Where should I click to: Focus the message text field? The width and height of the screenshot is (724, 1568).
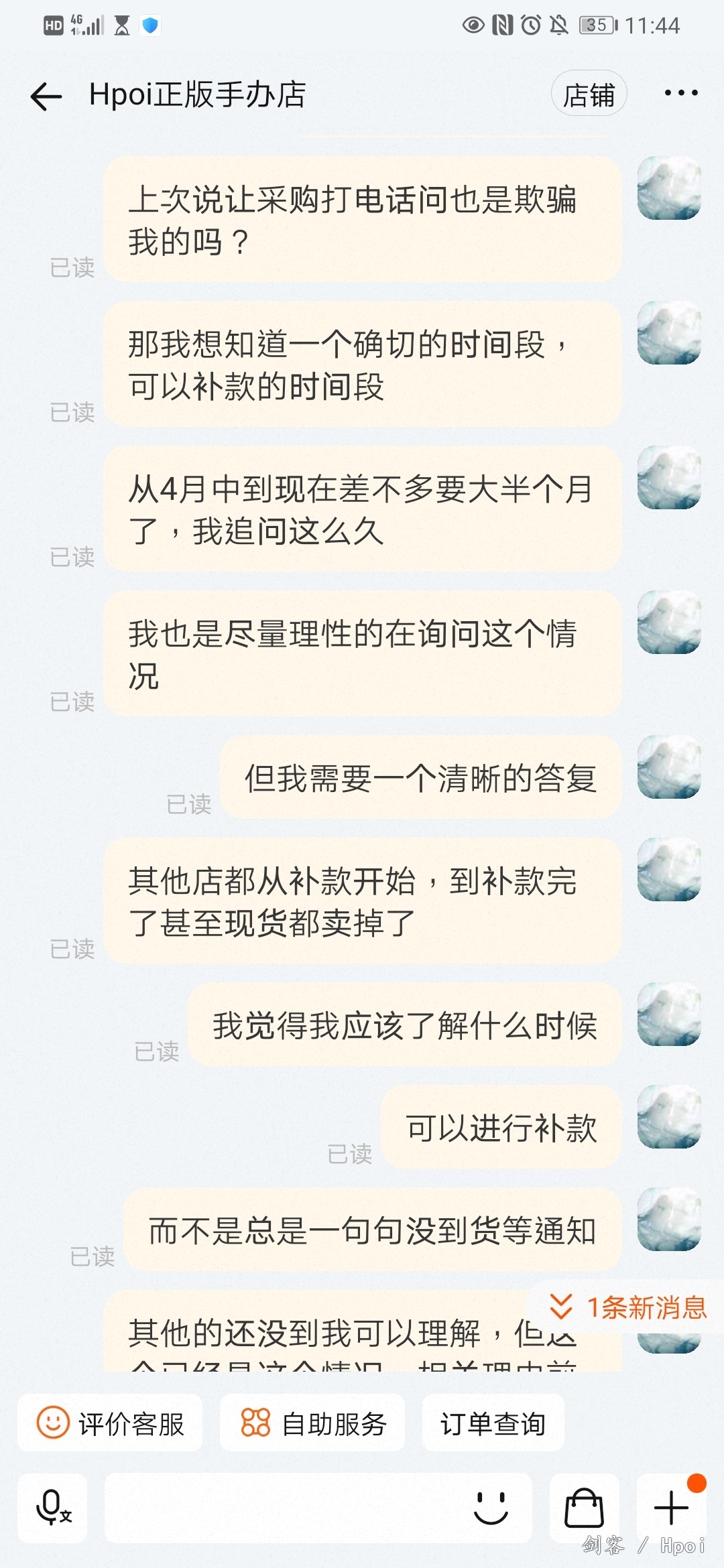282,1508
